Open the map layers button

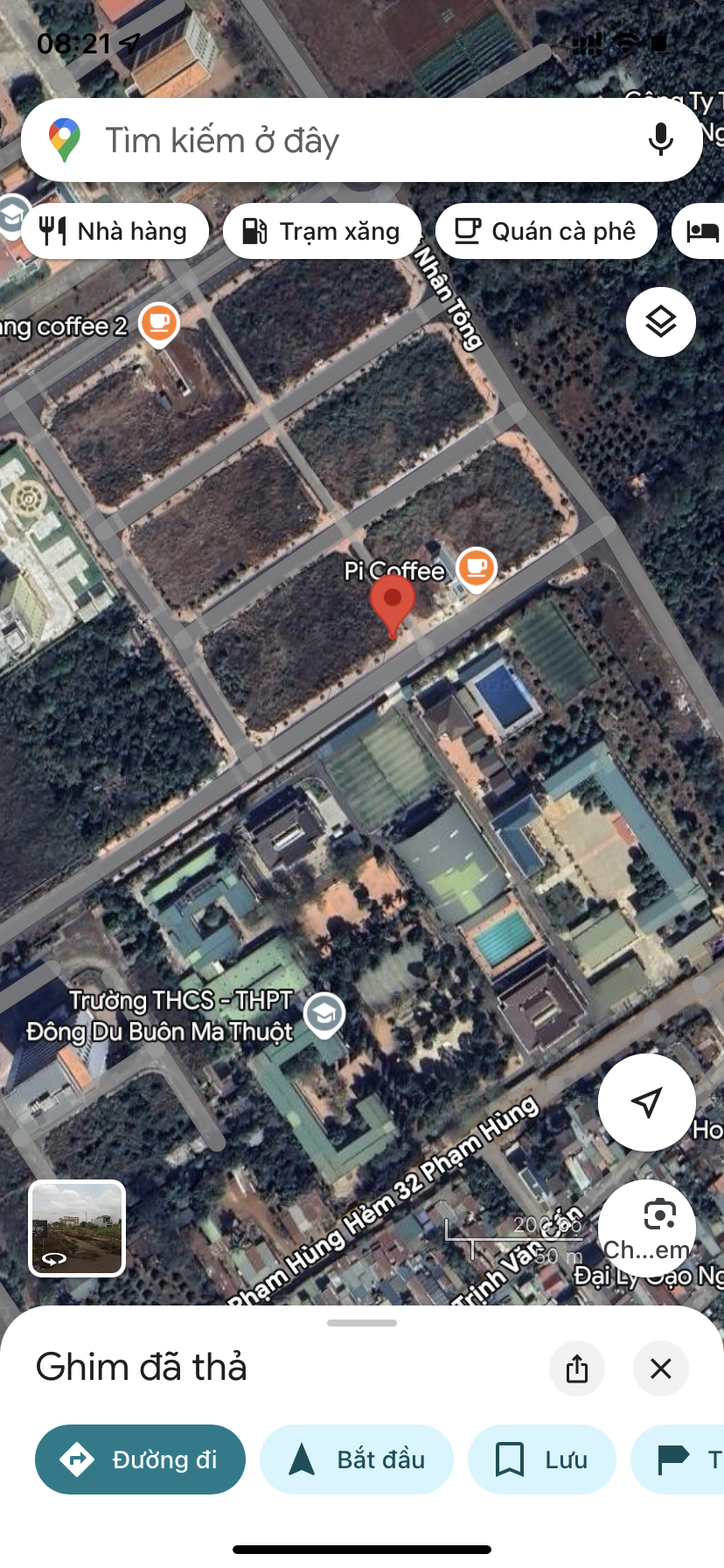(661, 322)
